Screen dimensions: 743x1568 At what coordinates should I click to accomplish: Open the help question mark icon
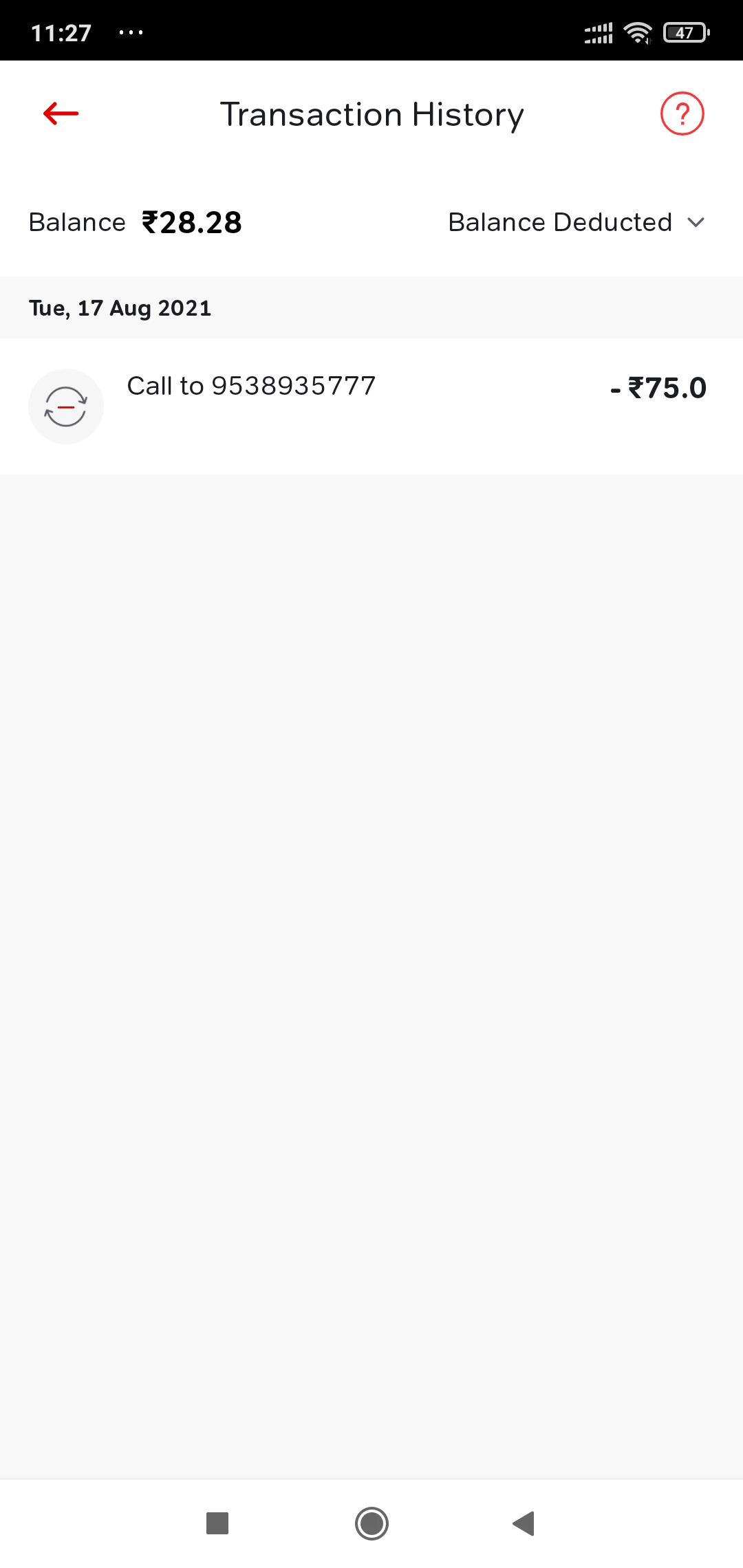click(682, 113)
